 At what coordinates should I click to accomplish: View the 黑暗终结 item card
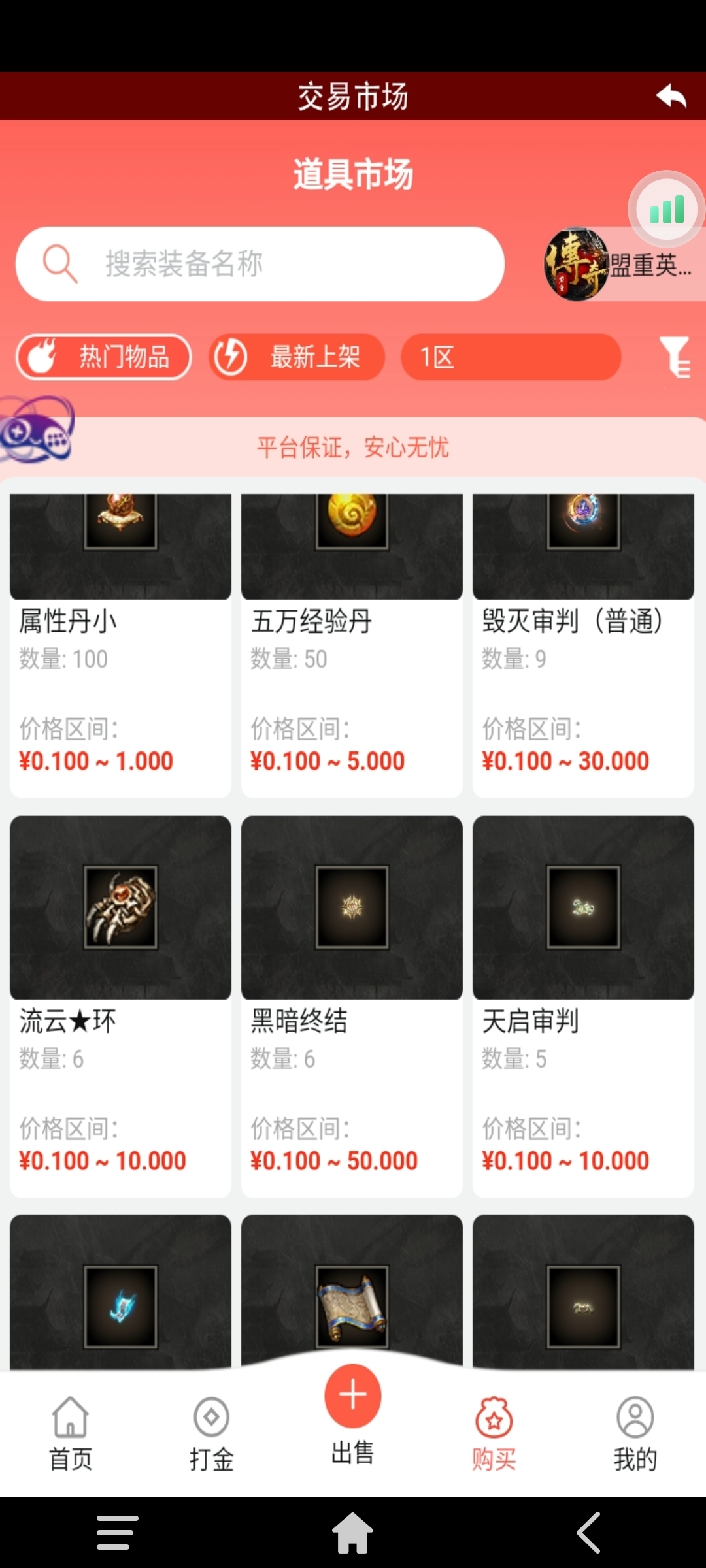(352, 1006)
